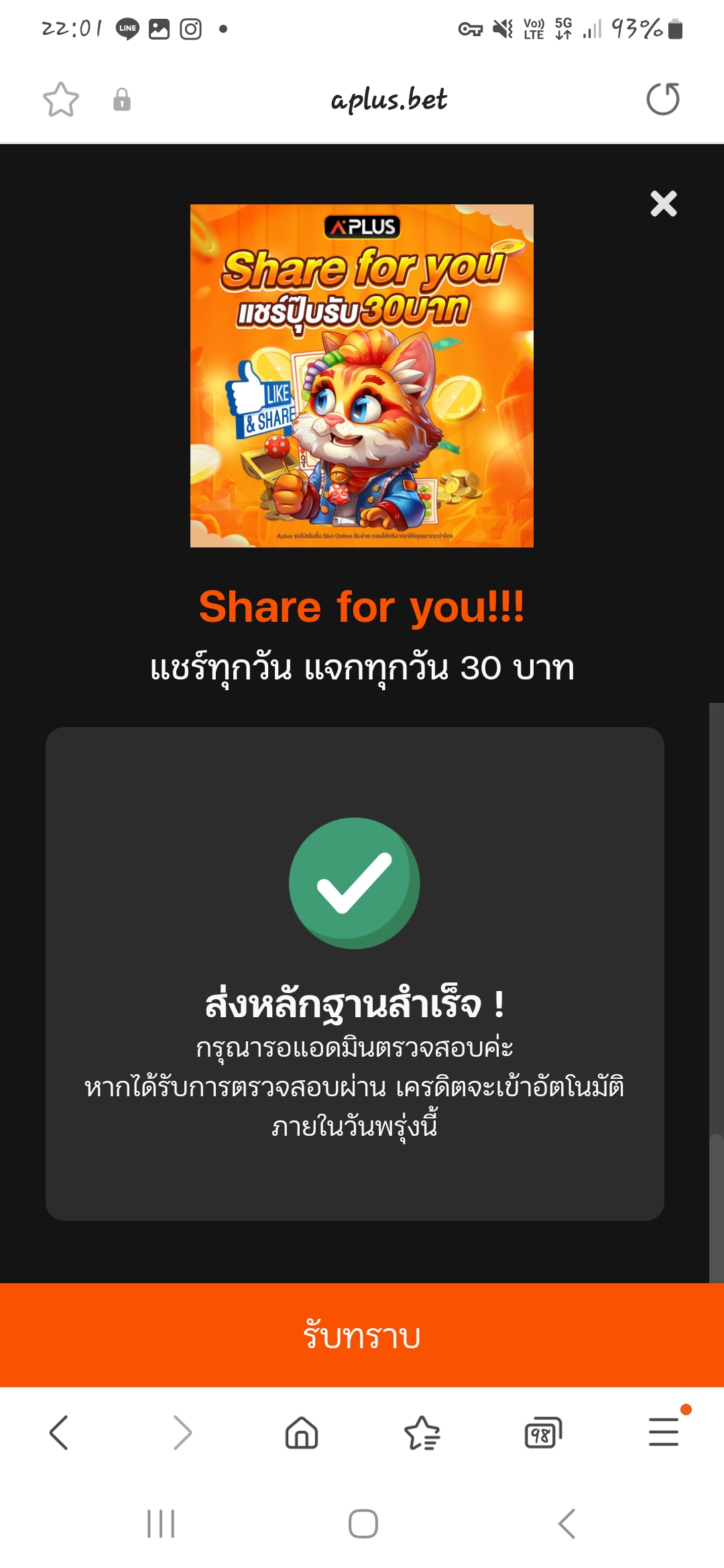Viewport: 724px width, 1568px height.
Task: Open the bookmarks list
Action: coord(422,1433)
